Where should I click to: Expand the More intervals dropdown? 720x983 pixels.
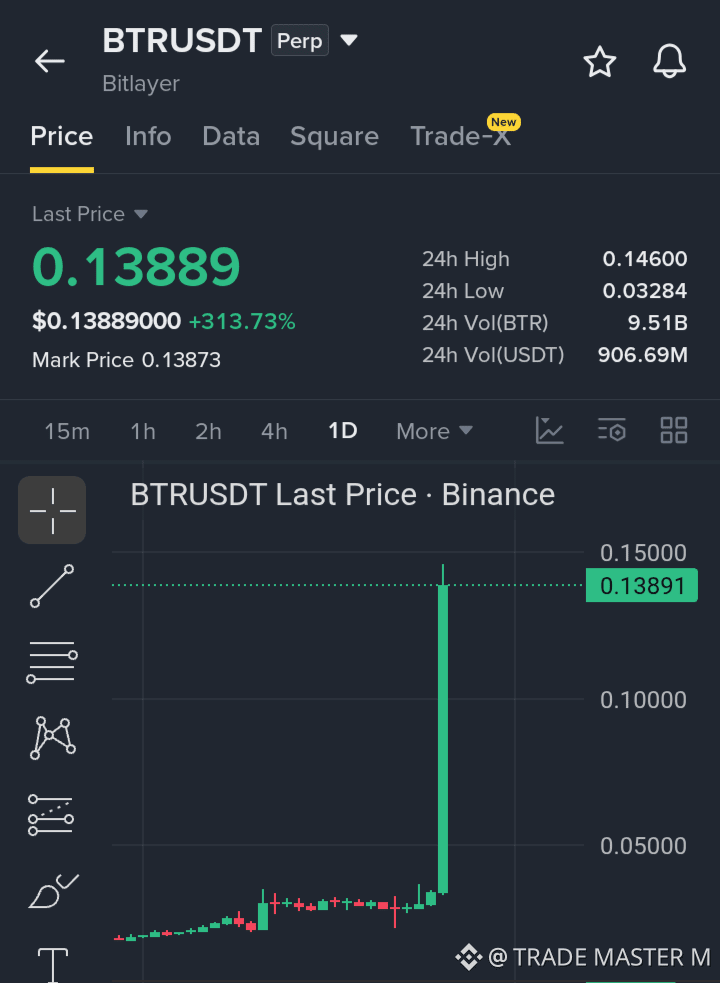click(x=435, y=431)
